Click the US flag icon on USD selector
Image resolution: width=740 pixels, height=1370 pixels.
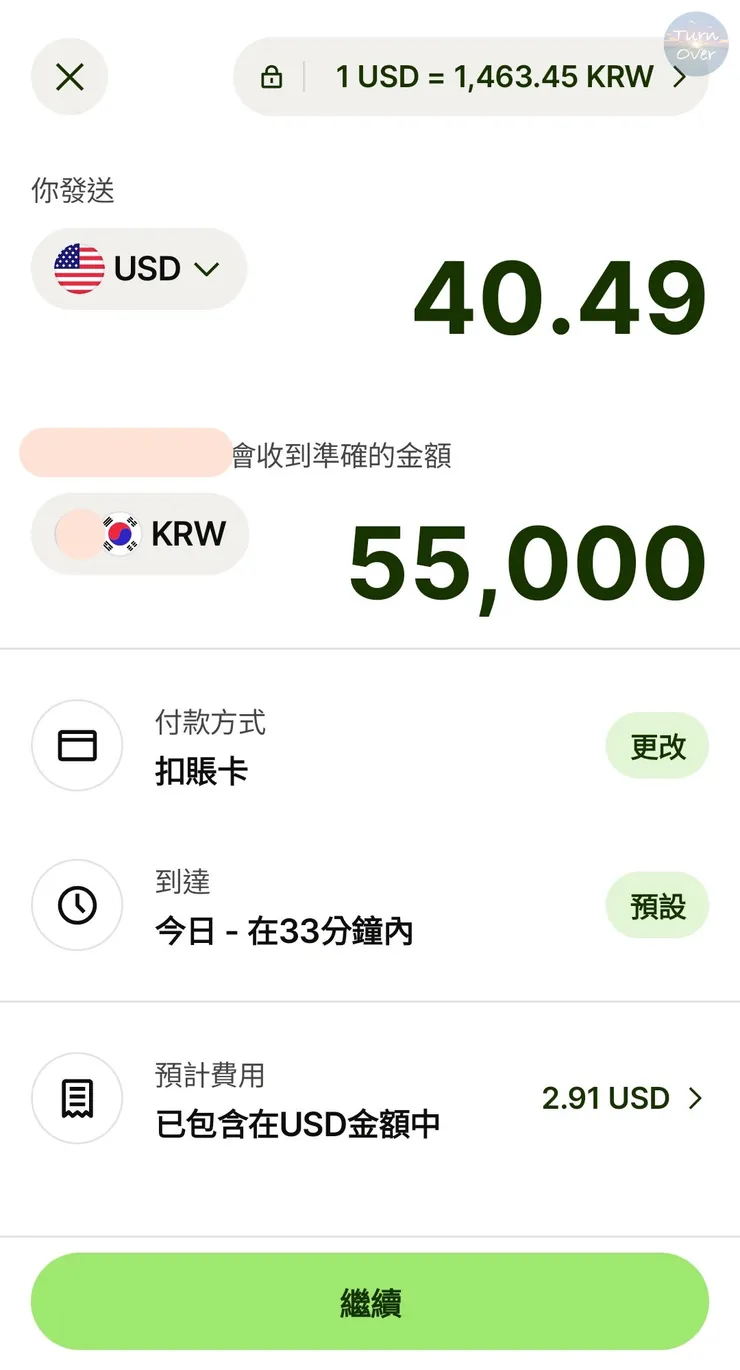pyautogui.click(x=80, y=268)
